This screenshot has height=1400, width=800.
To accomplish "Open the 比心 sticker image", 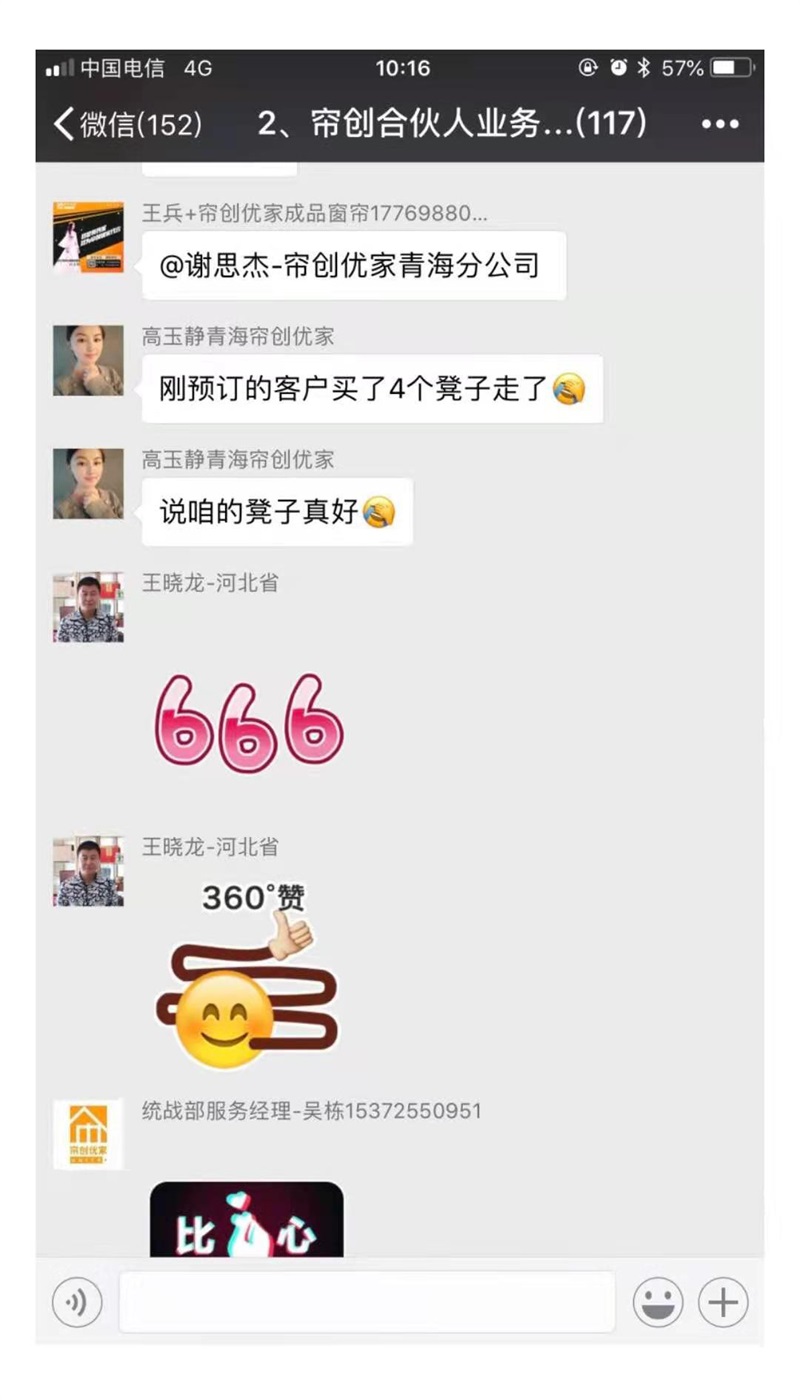I will [246, 1222].
